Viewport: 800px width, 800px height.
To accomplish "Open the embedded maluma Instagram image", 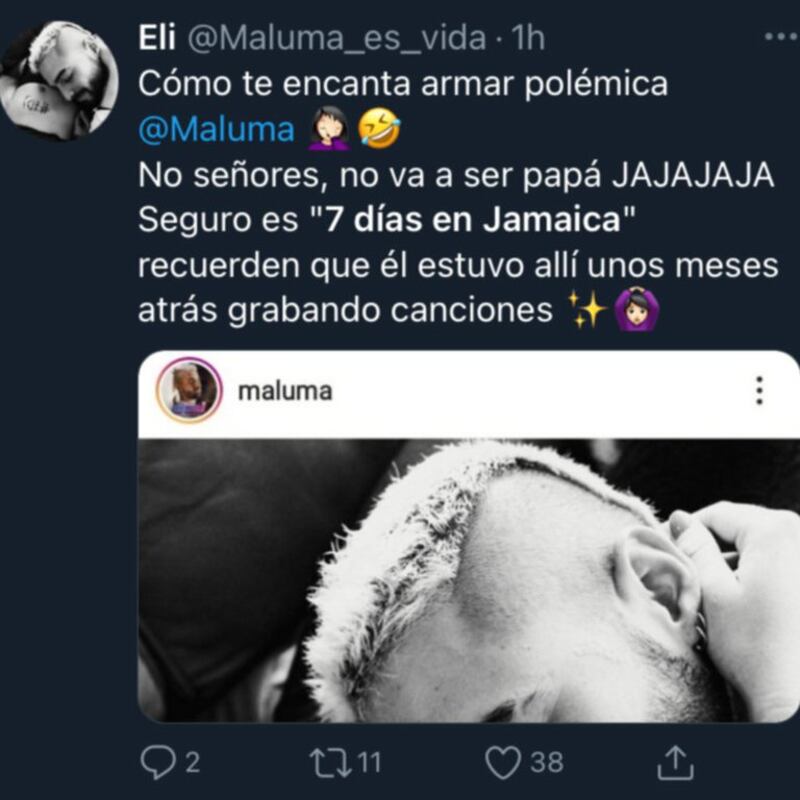I will (468, 580).
